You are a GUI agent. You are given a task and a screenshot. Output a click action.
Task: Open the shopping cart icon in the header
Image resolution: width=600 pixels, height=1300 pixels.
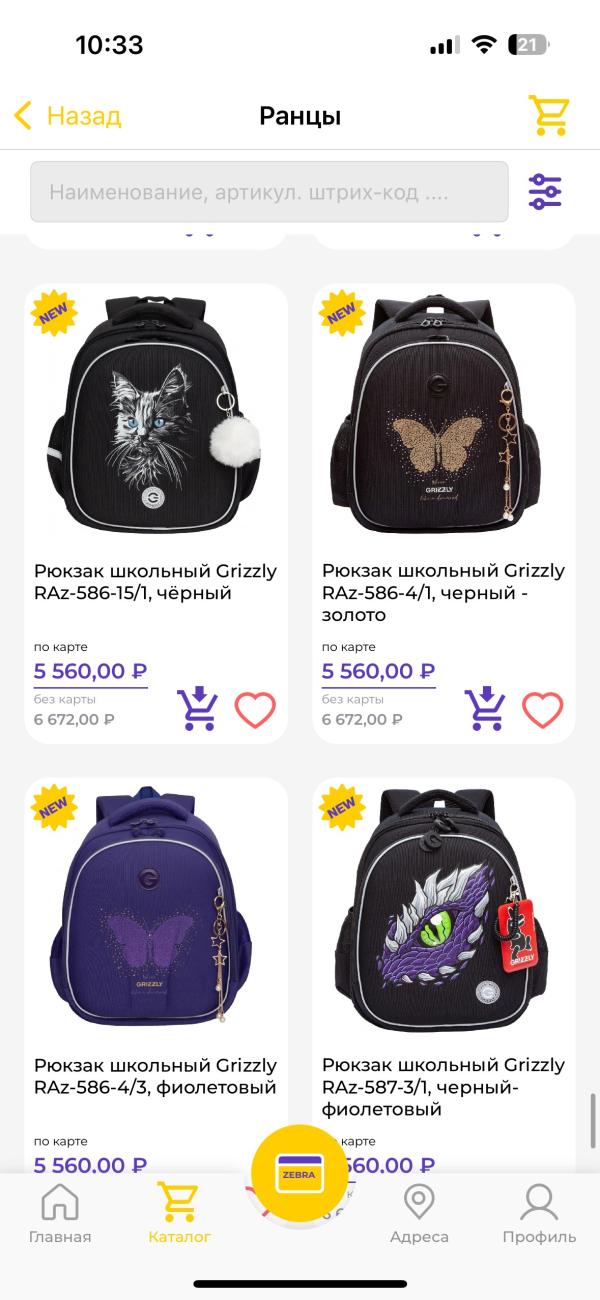coord(548,116)
